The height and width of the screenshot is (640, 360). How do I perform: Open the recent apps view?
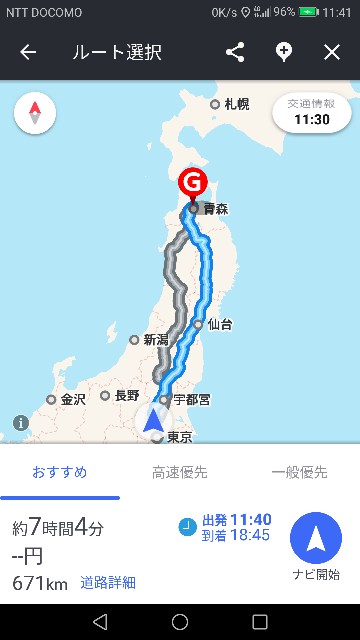(x=260, y=622)
